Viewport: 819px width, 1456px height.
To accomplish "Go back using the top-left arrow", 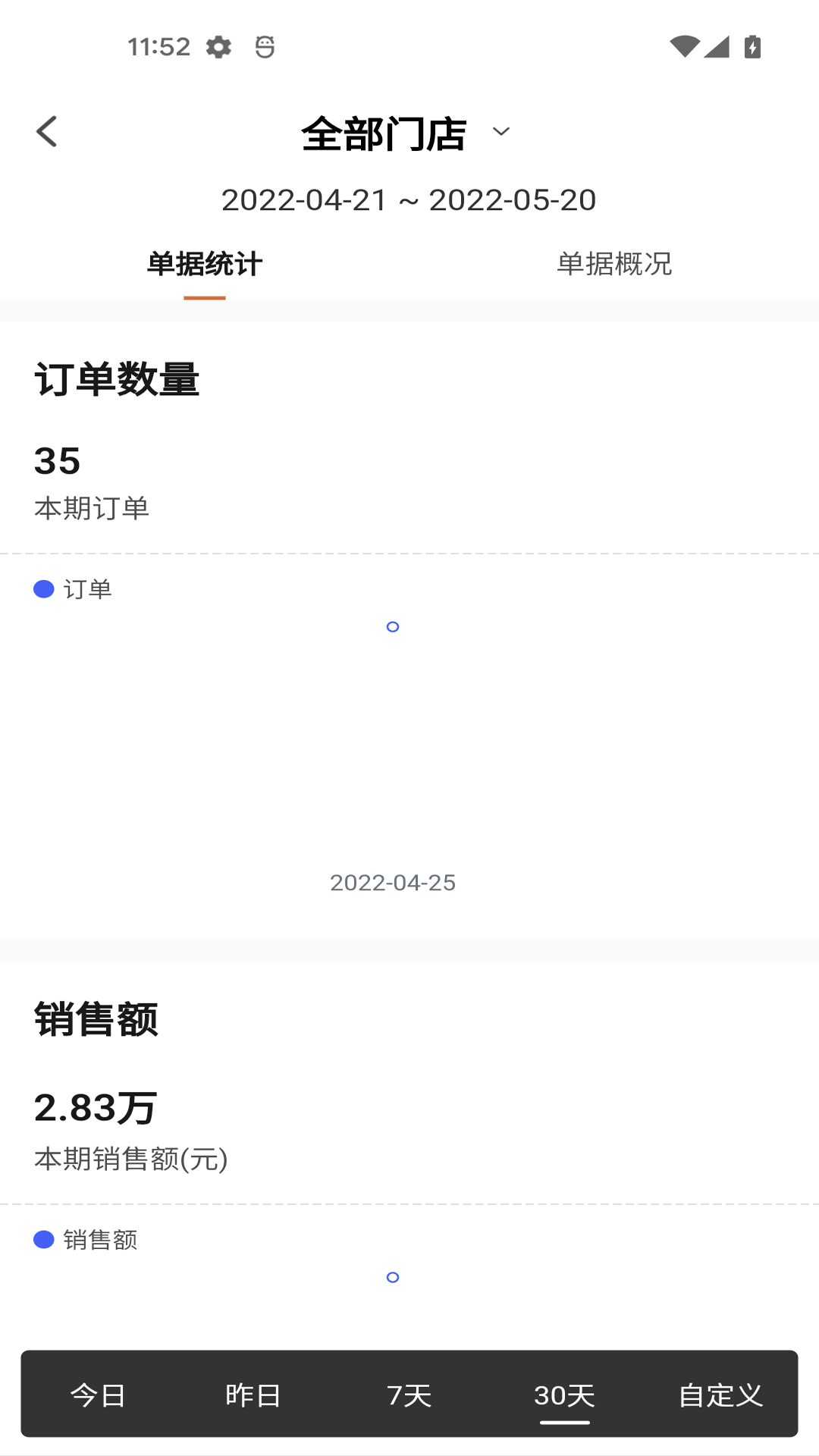I will (x=47, y=132).
